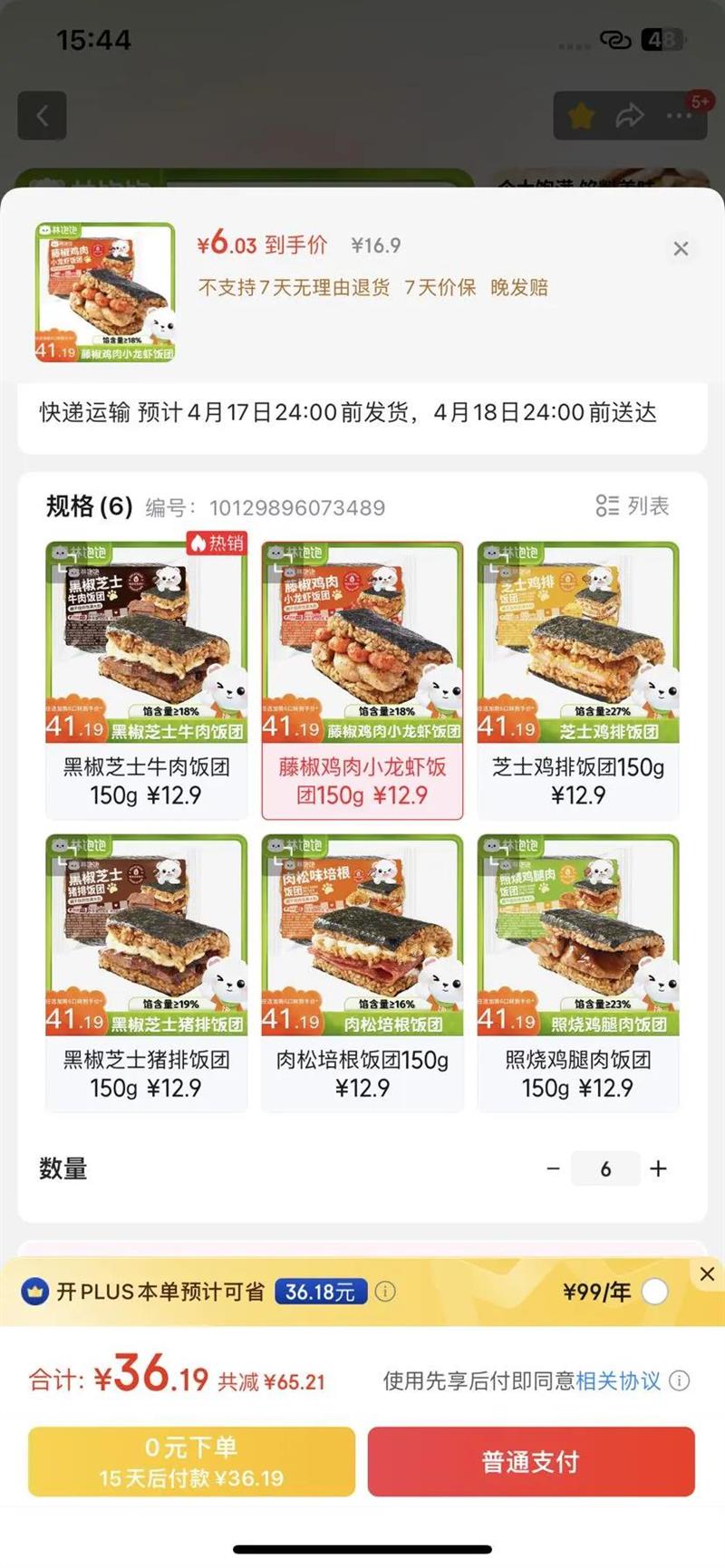
Task: Favorite this product with the star
Action: point(581,116)
